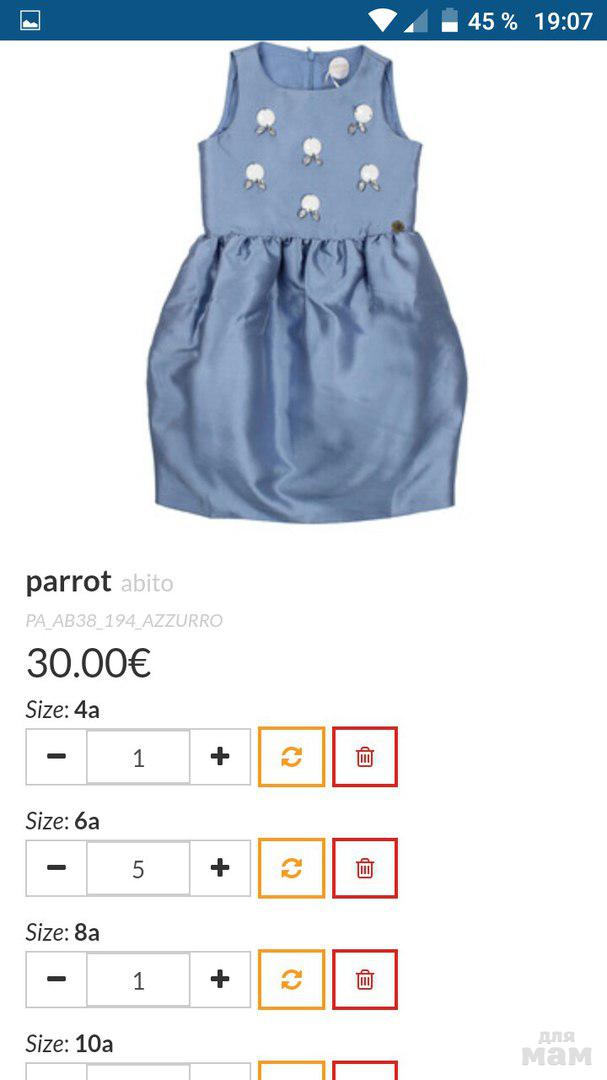The height and width of the screenshot is (1080, 607).
Task: Update the size 6a quantity
Action: (291, 868)
